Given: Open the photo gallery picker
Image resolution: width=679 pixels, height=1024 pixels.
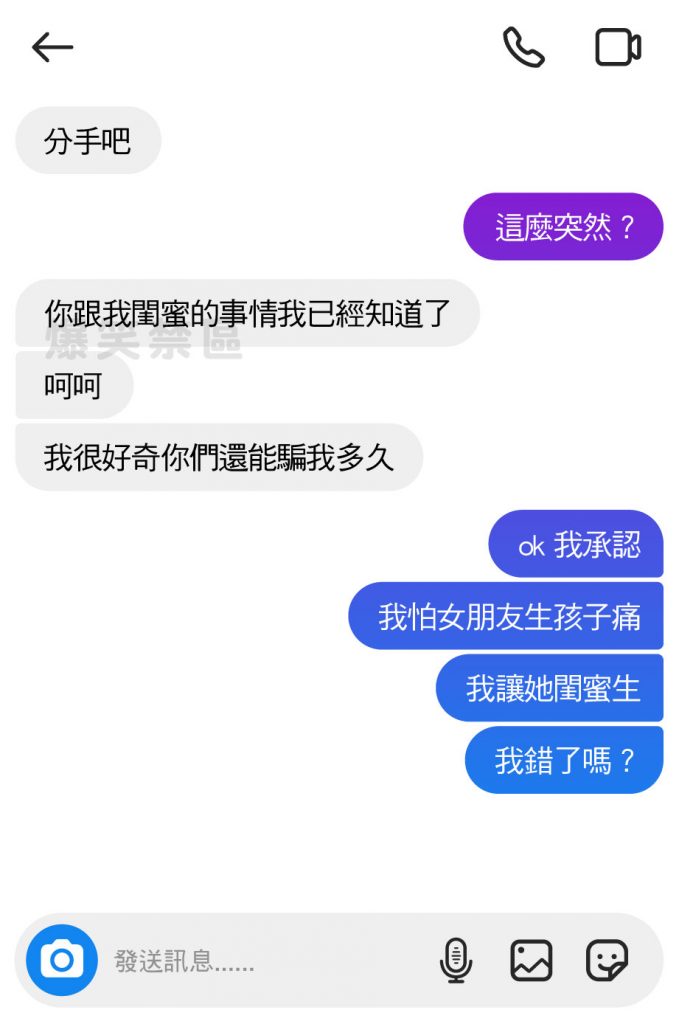Looking at the screenshot, I should click(531, 961).
